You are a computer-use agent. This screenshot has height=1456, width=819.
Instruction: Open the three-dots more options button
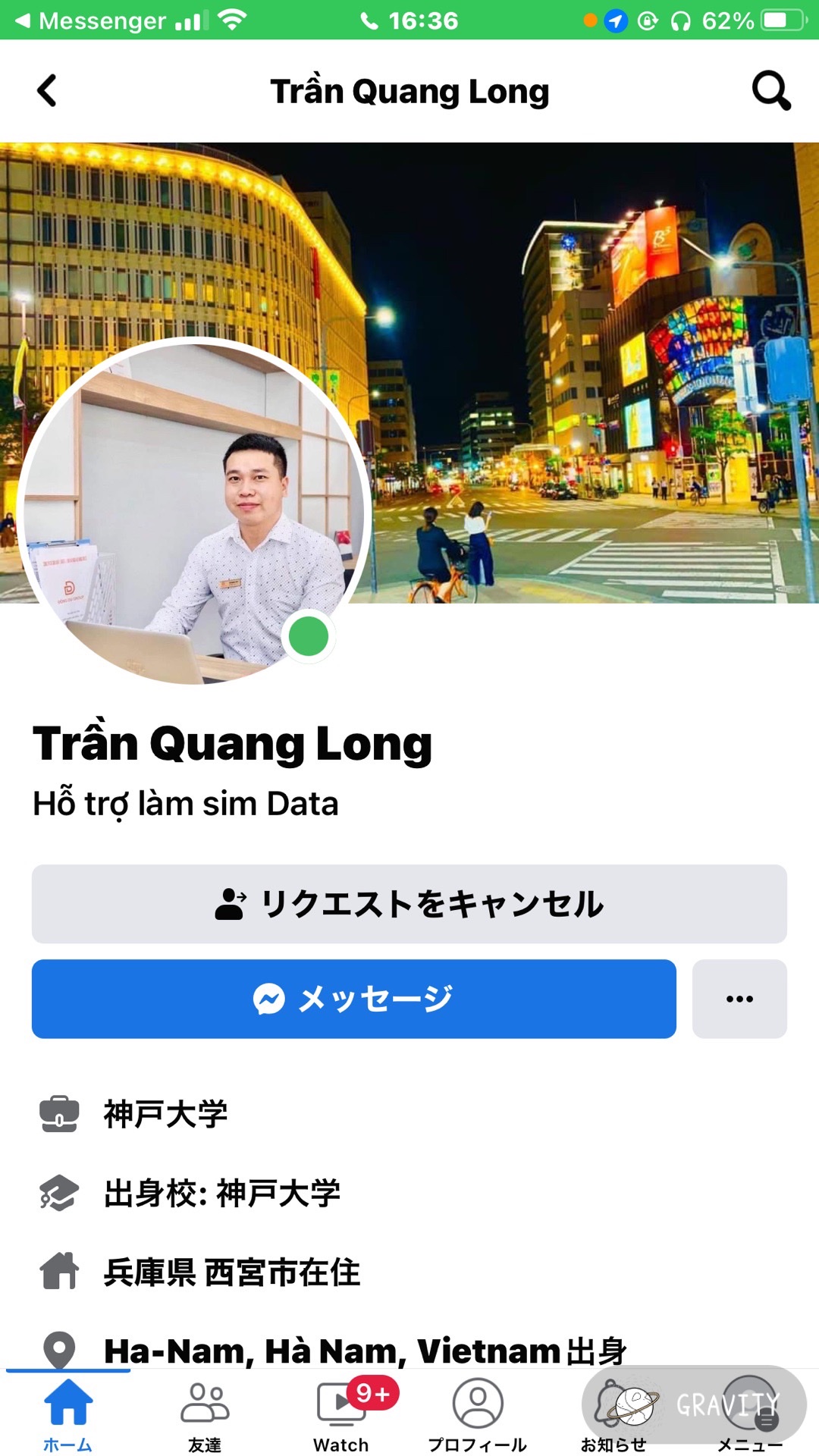[739, 999]
